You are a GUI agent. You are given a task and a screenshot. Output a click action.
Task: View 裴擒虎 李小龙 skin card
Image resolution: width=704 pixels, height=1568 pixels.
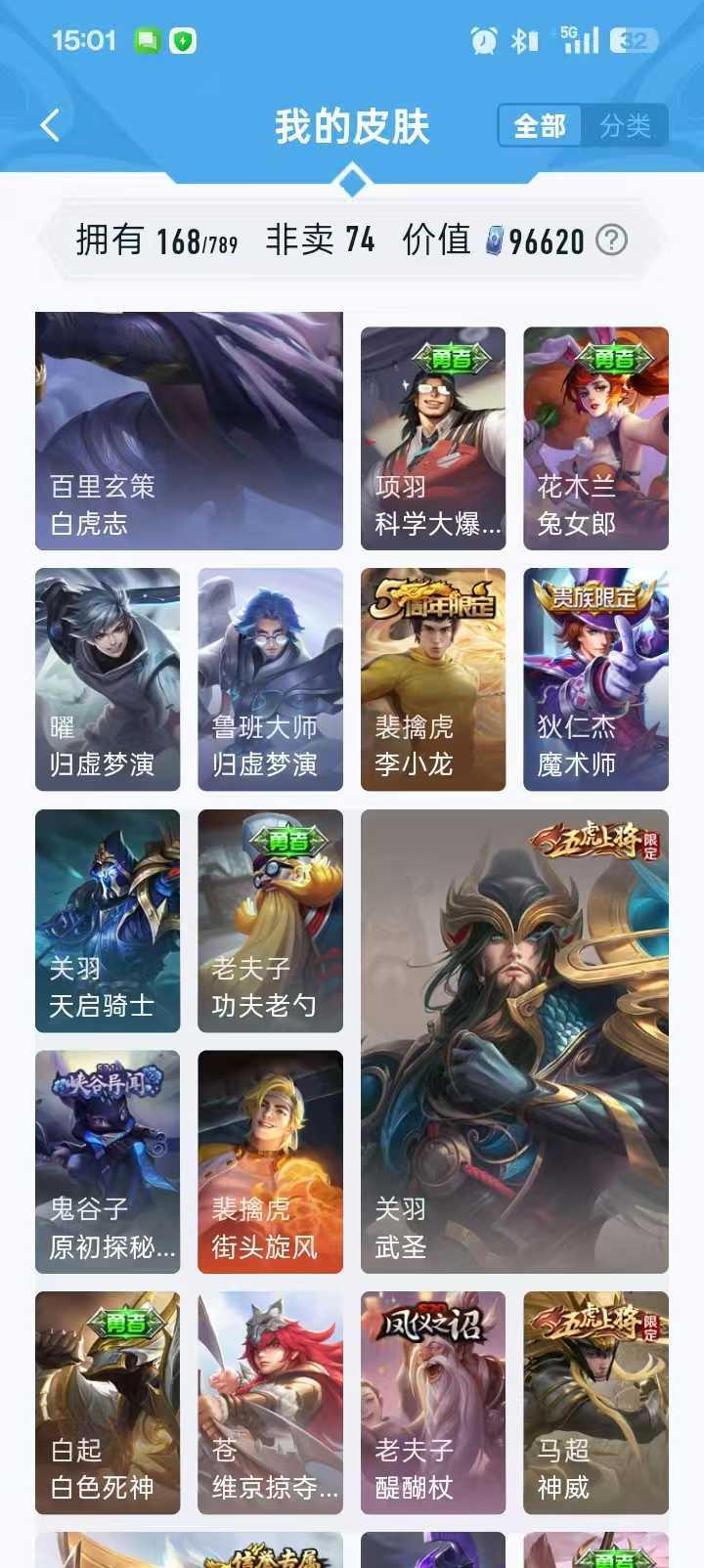point(433,678)
